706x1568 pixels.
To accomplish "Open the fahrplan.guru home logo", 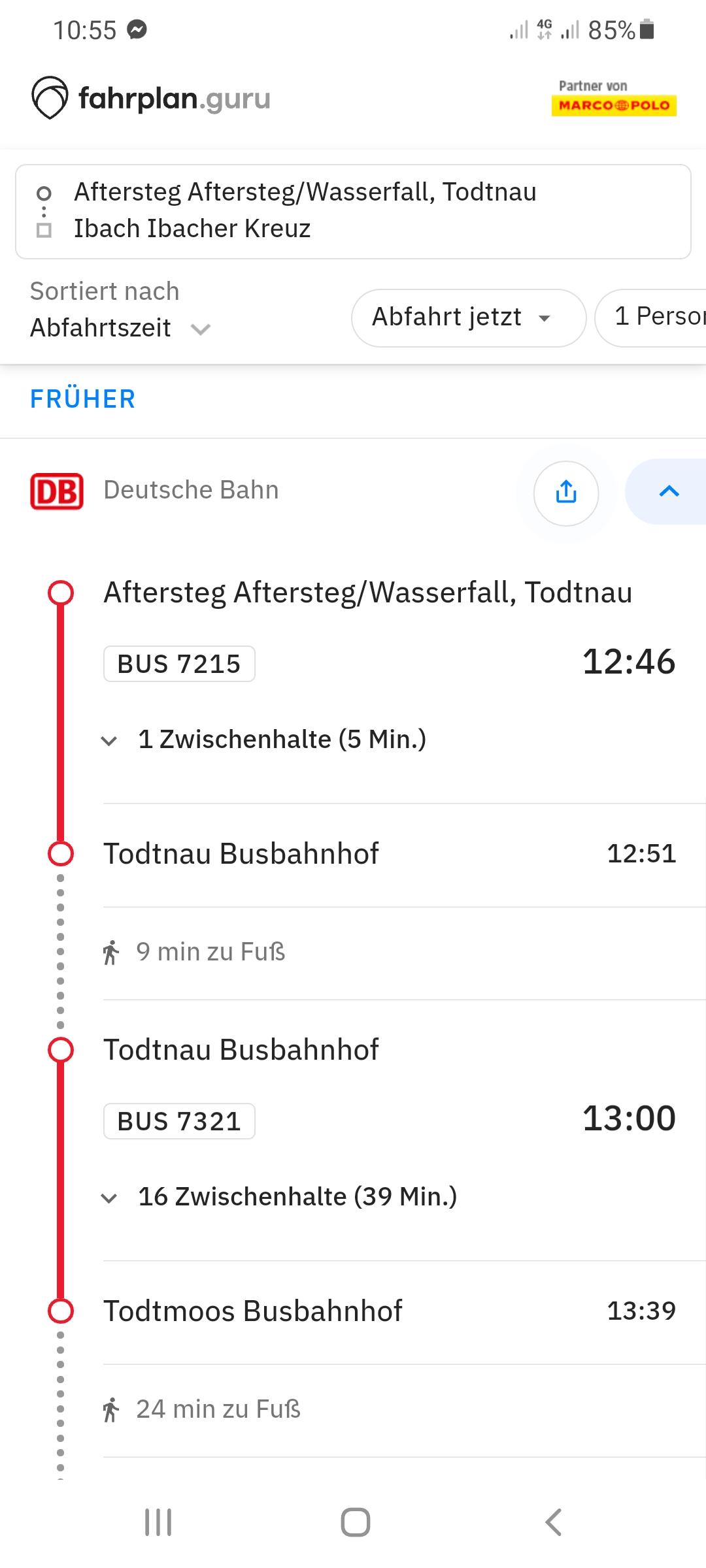I will 151,99.
